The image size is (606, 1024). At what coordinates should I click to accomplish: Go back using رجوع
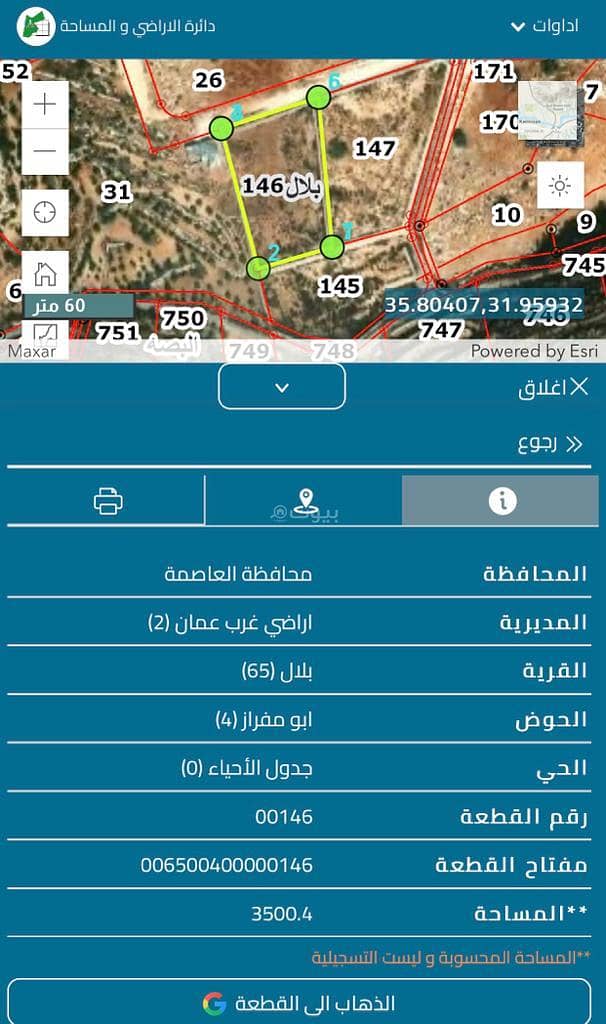[x=550, y=443]
